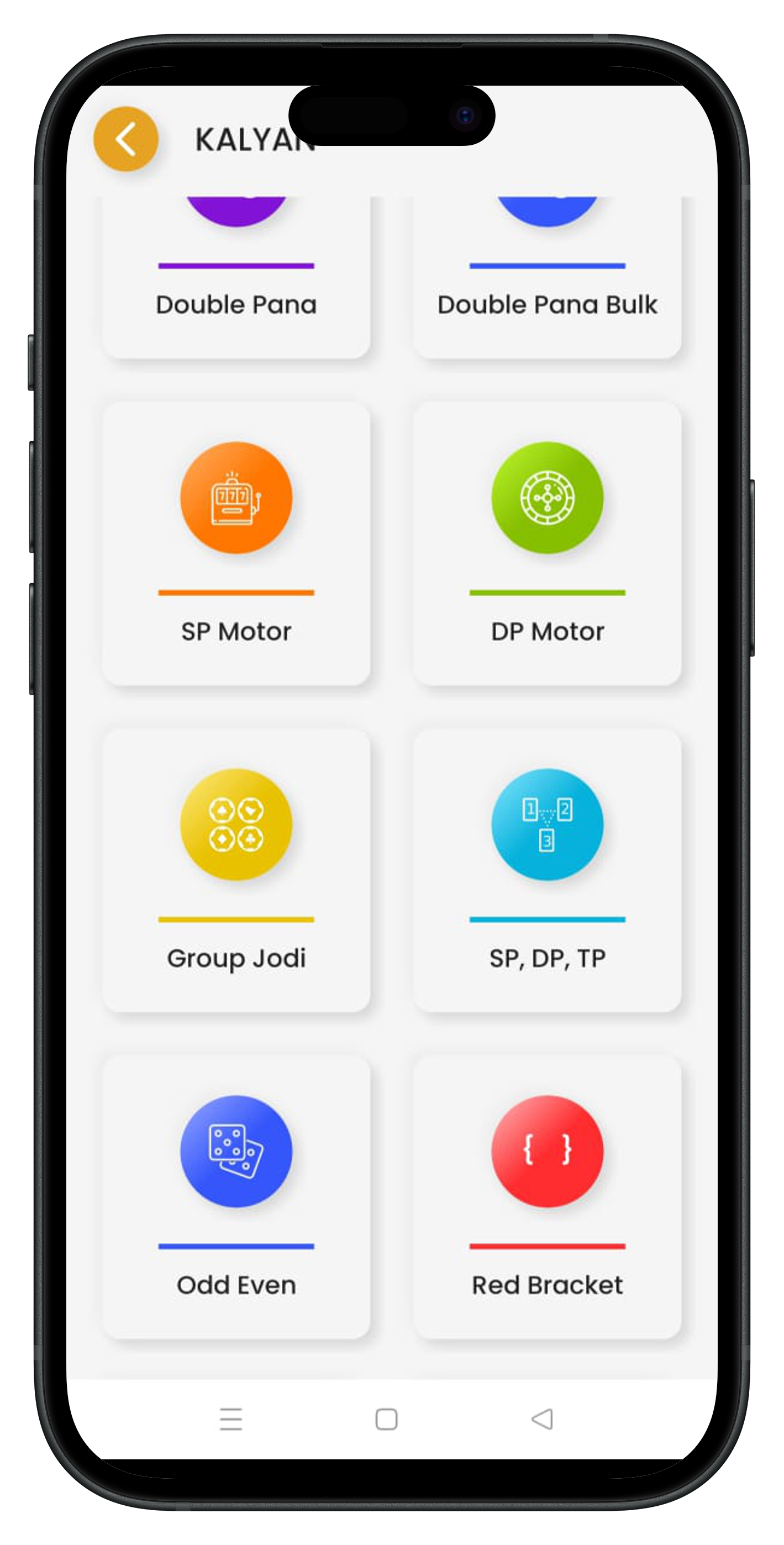Choose the SP, DP, TP game
The image size is (784, 1545).
[547, 870]
